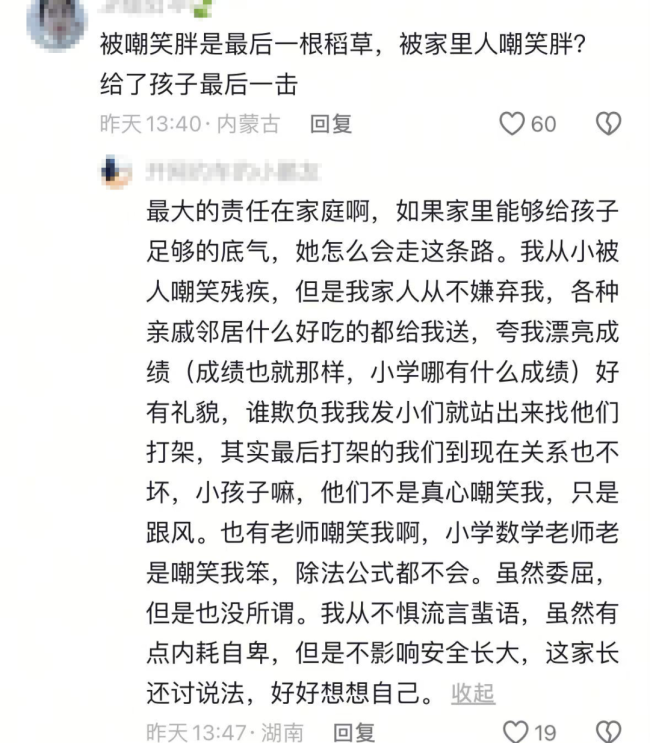Open the top commenter's avatar profile
This screenshot has width=650, height=743.
tap(56, 22)
